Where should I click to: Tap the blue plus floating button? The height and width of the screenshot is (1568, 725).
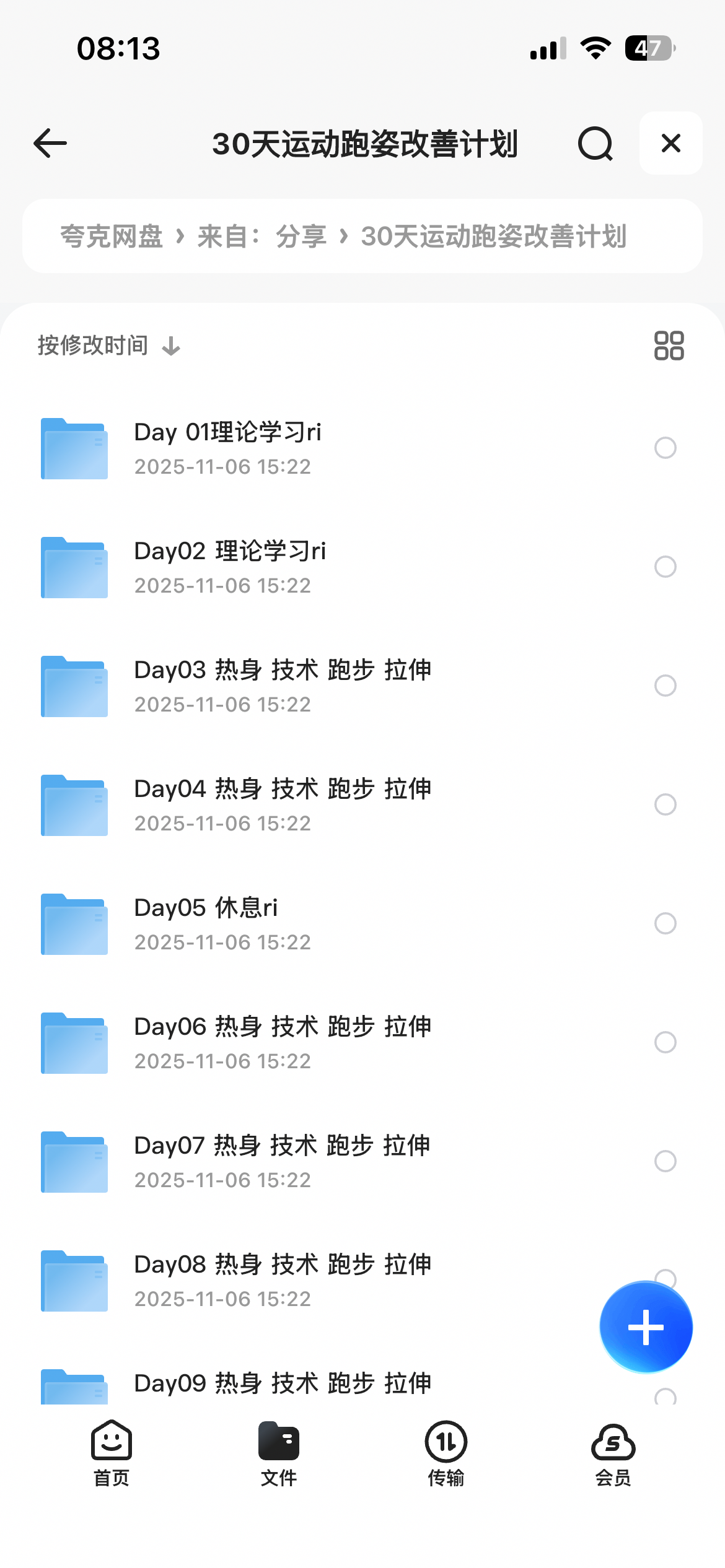[x=646, y=1327]
